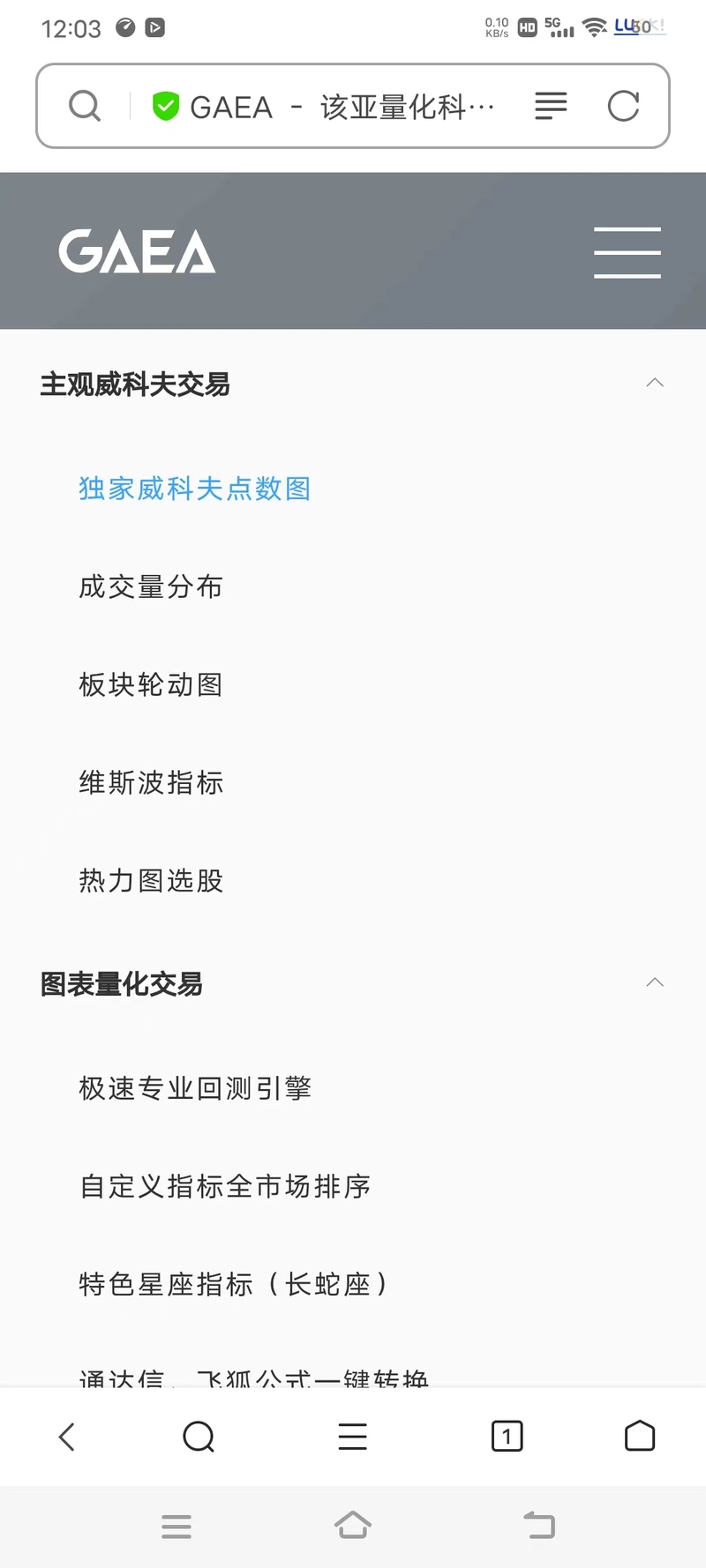Image resolution: width=706 pixels, height=1568 pixels.
Task: Open the browser's center menu button
Action: point(352,1437)
